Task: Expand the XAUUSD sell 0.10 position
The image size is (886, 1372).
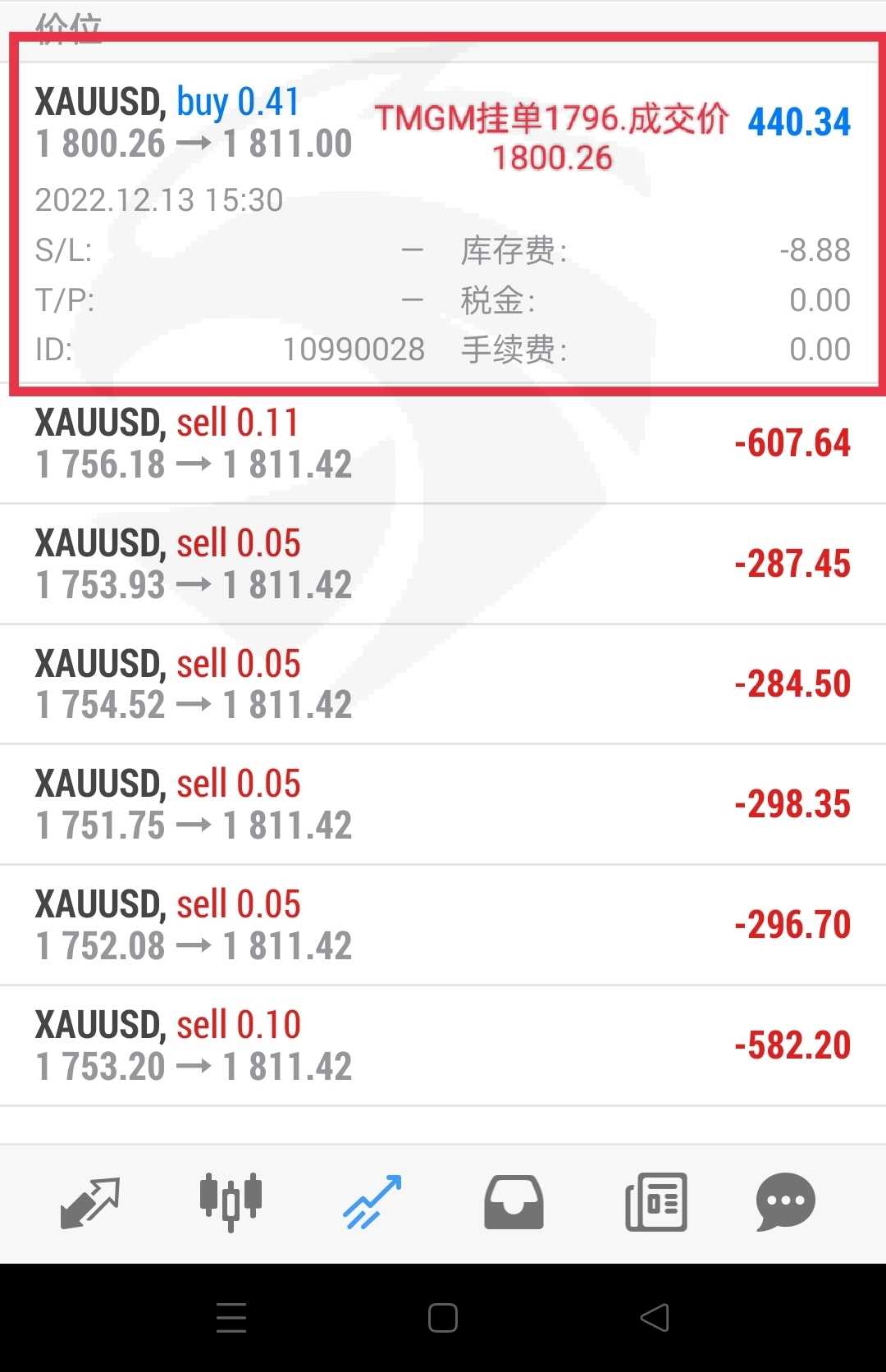Action: pos(443,1045)
